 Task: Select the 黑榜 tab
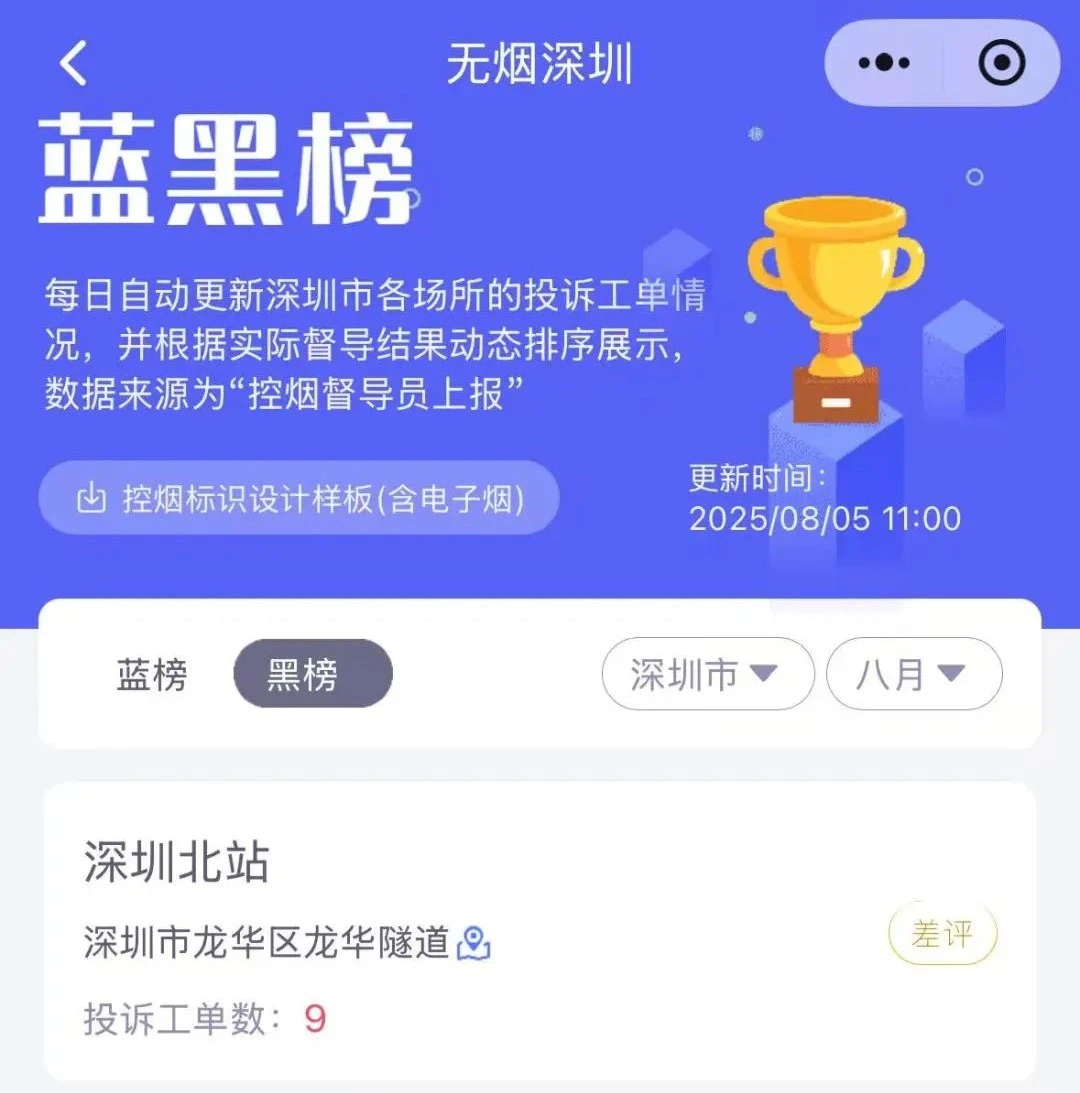point(312,675)
